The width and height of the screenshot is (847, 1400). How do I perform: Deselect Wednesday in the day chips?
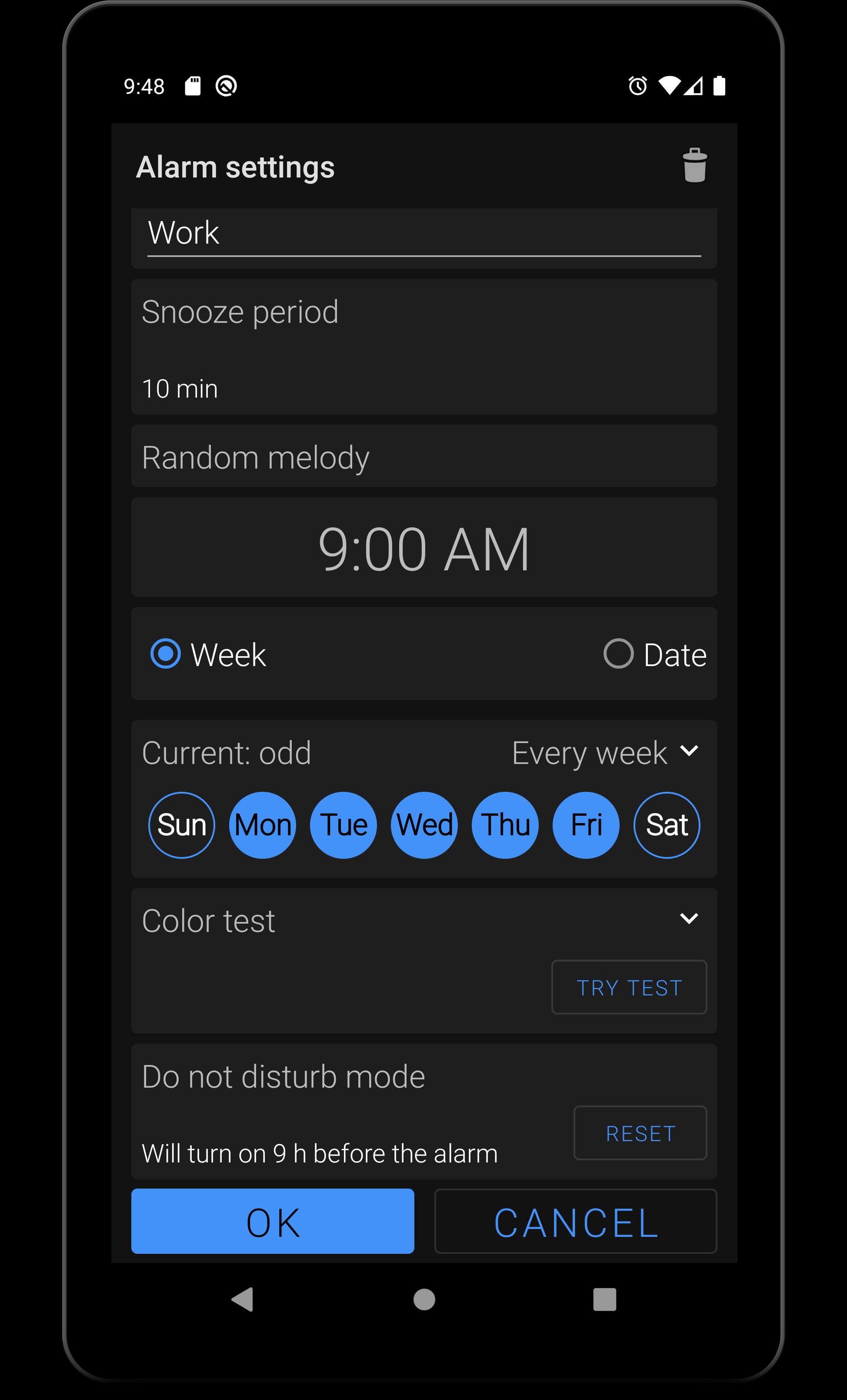click(424, 825)
